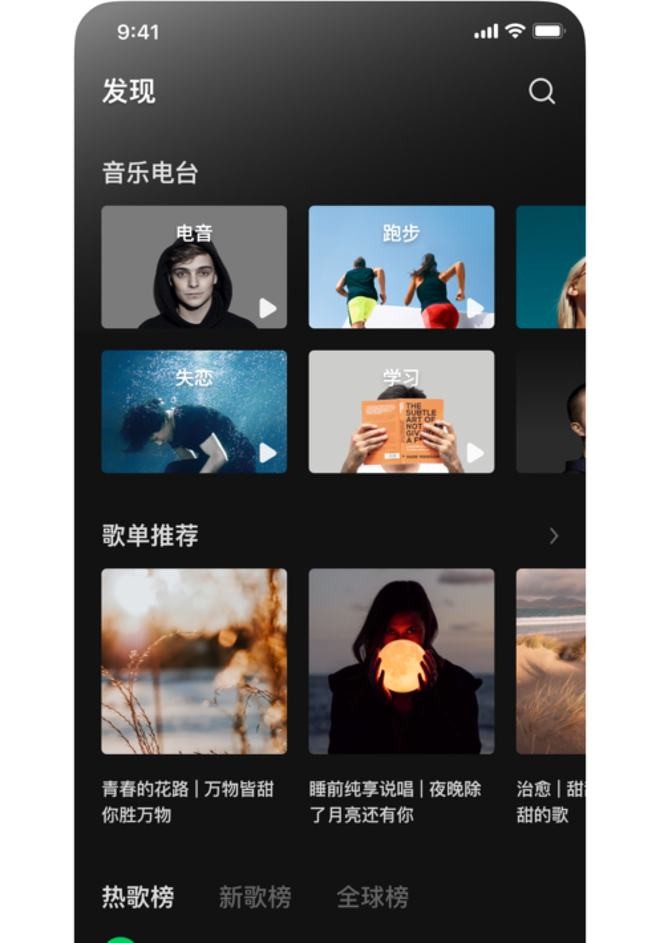
Task: Open the 治愈 playlist card
Action: (x=551, y=661)
